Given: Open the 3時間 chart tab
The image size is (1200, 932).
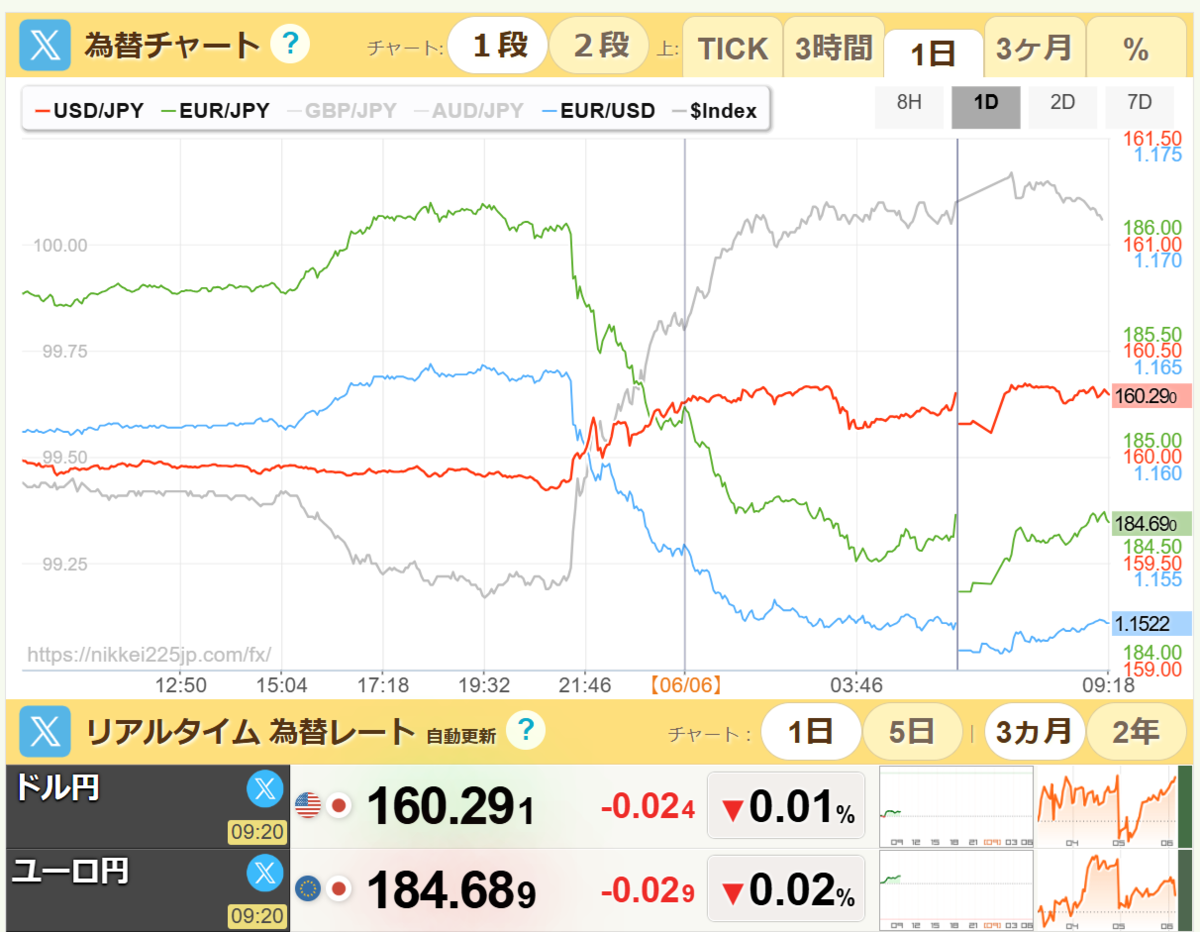Looking at the screenshot, I should tap(833, 48).
